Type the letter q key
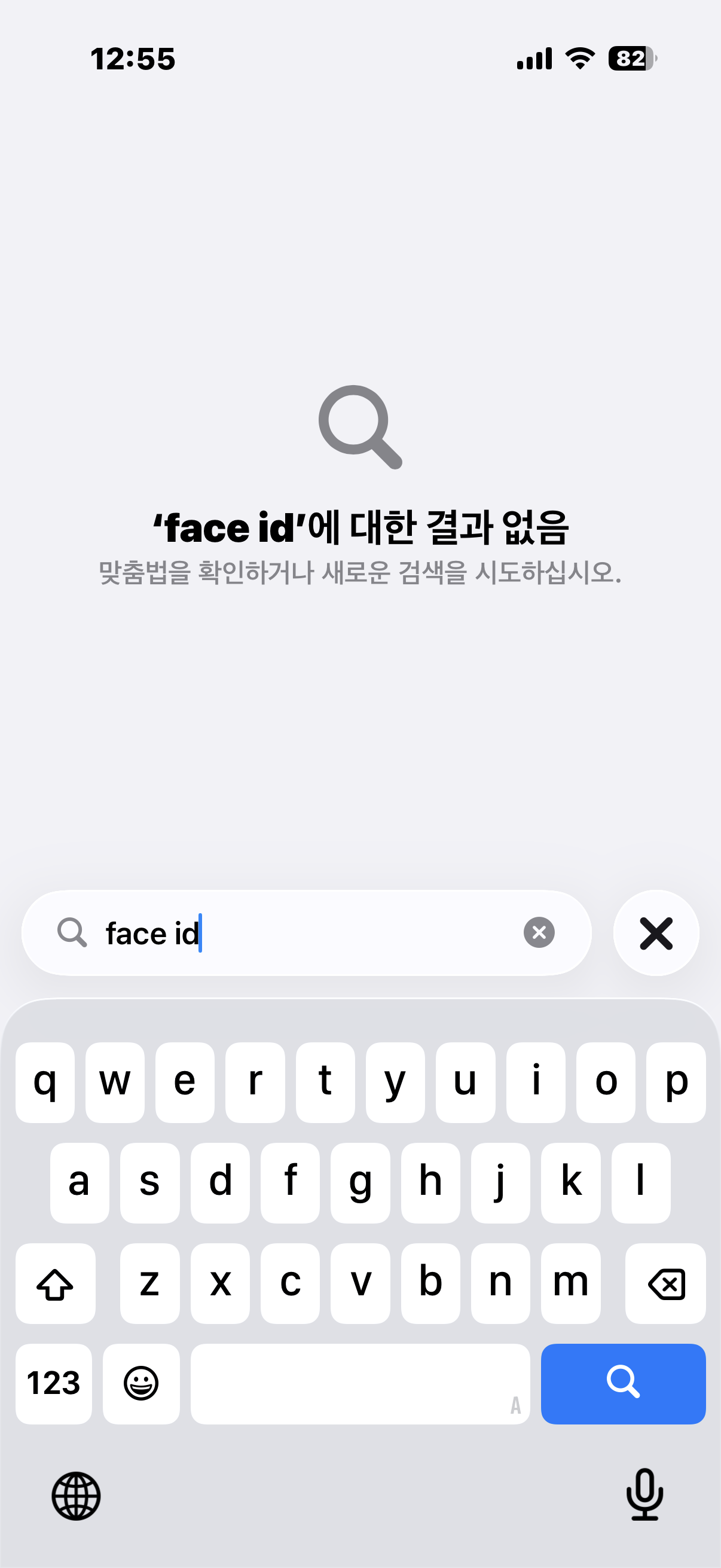The image size is (721, 1568). tap(45, 1082)
